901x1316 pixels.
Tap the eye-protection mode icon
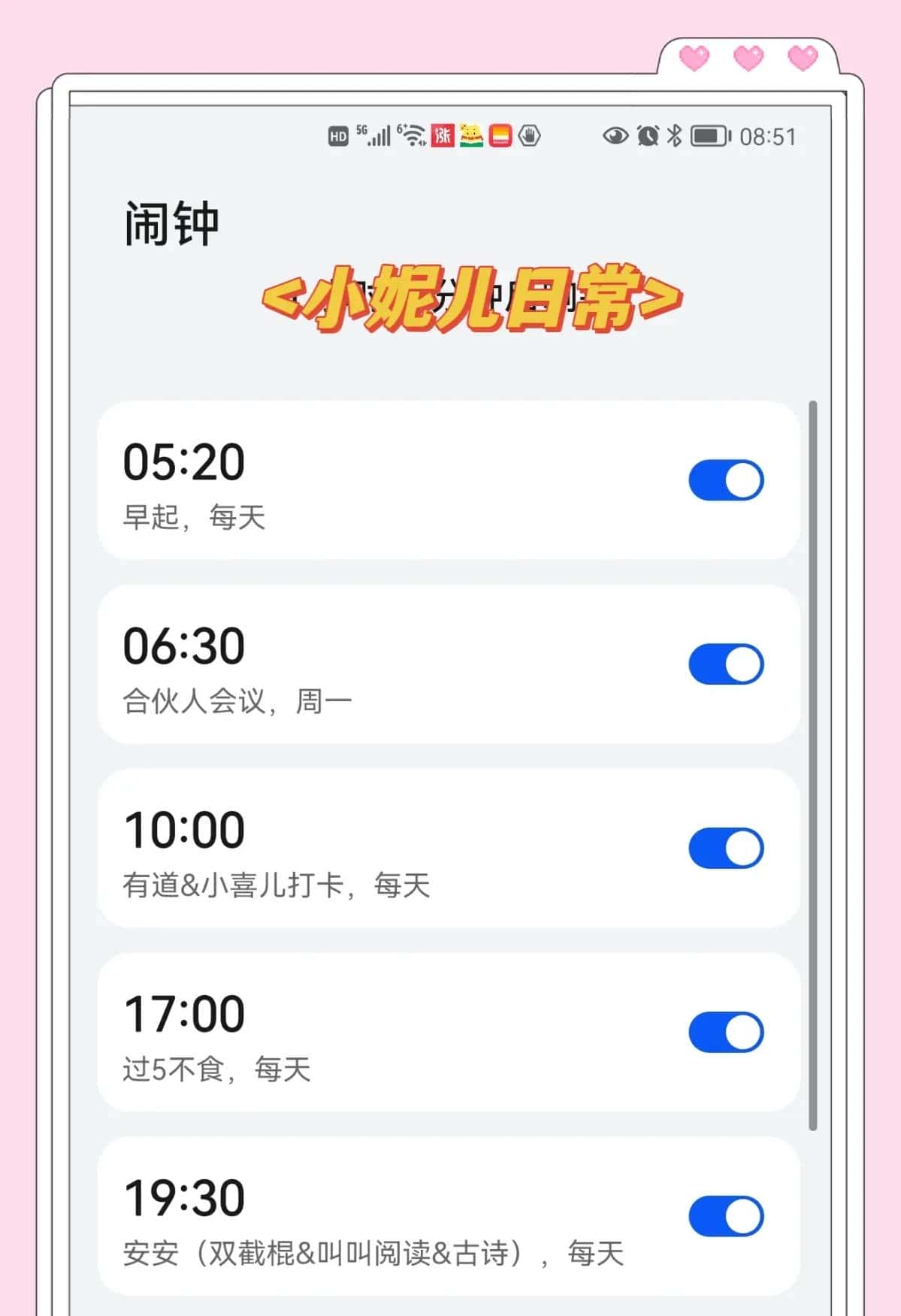(615, 136)
